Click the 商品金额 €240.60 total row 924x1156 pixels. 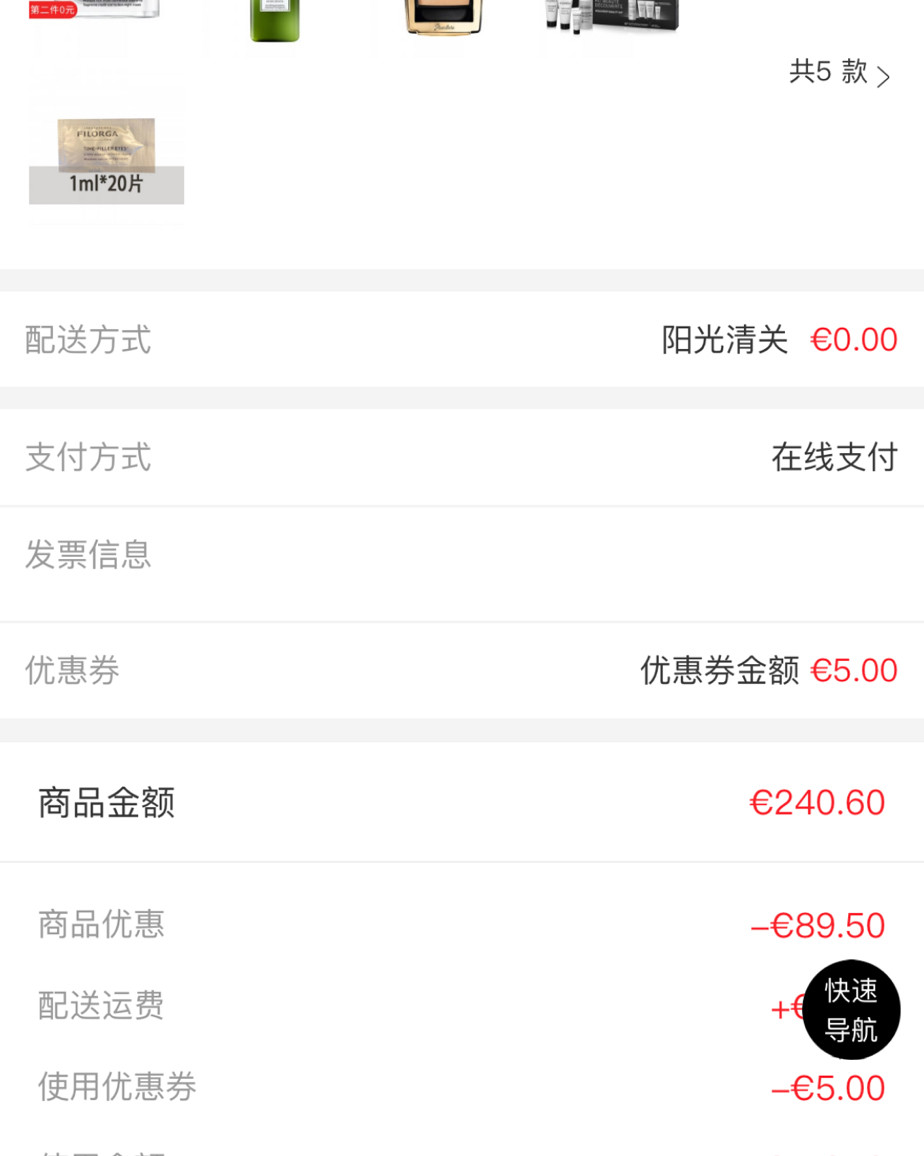tap(462, 801)
